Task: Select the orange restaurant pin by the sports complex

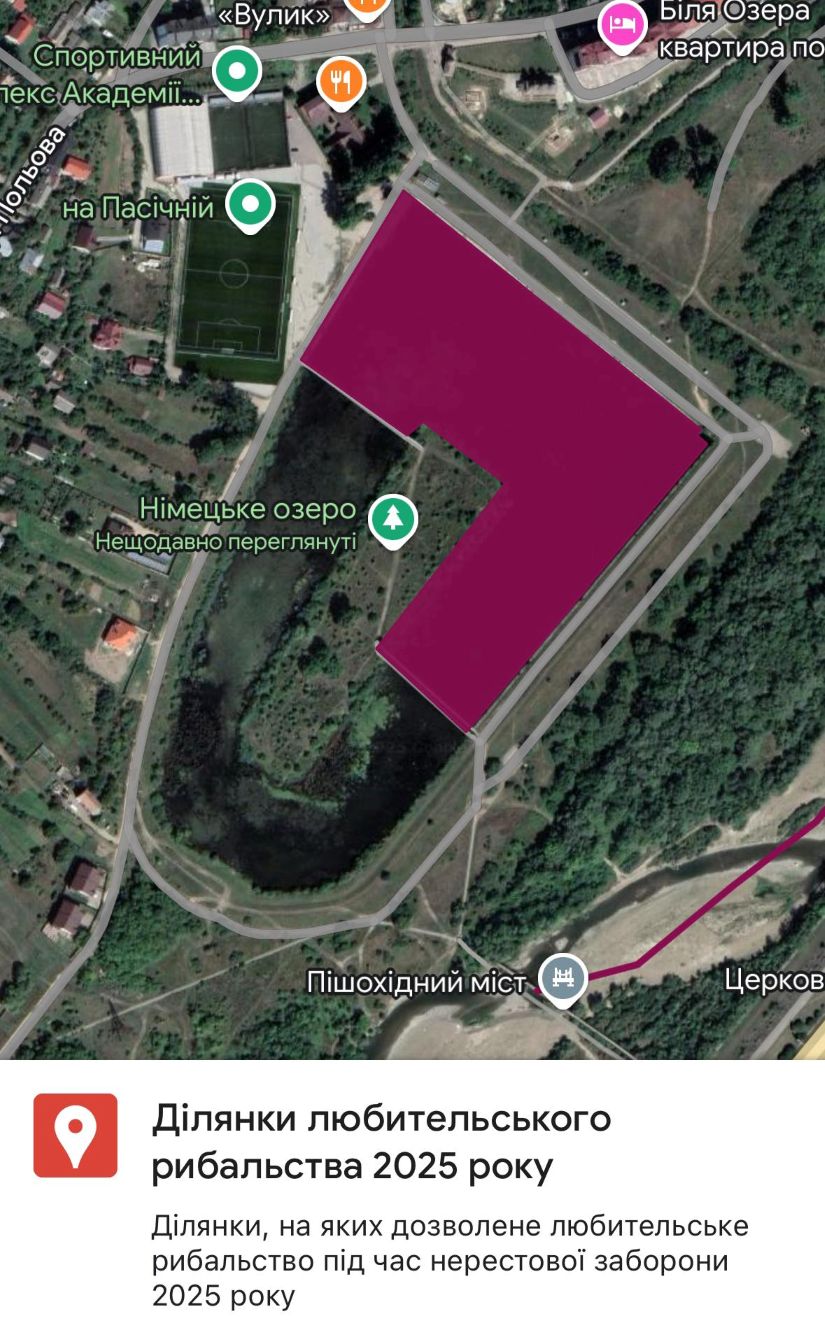Action: [x=341, y=80]
